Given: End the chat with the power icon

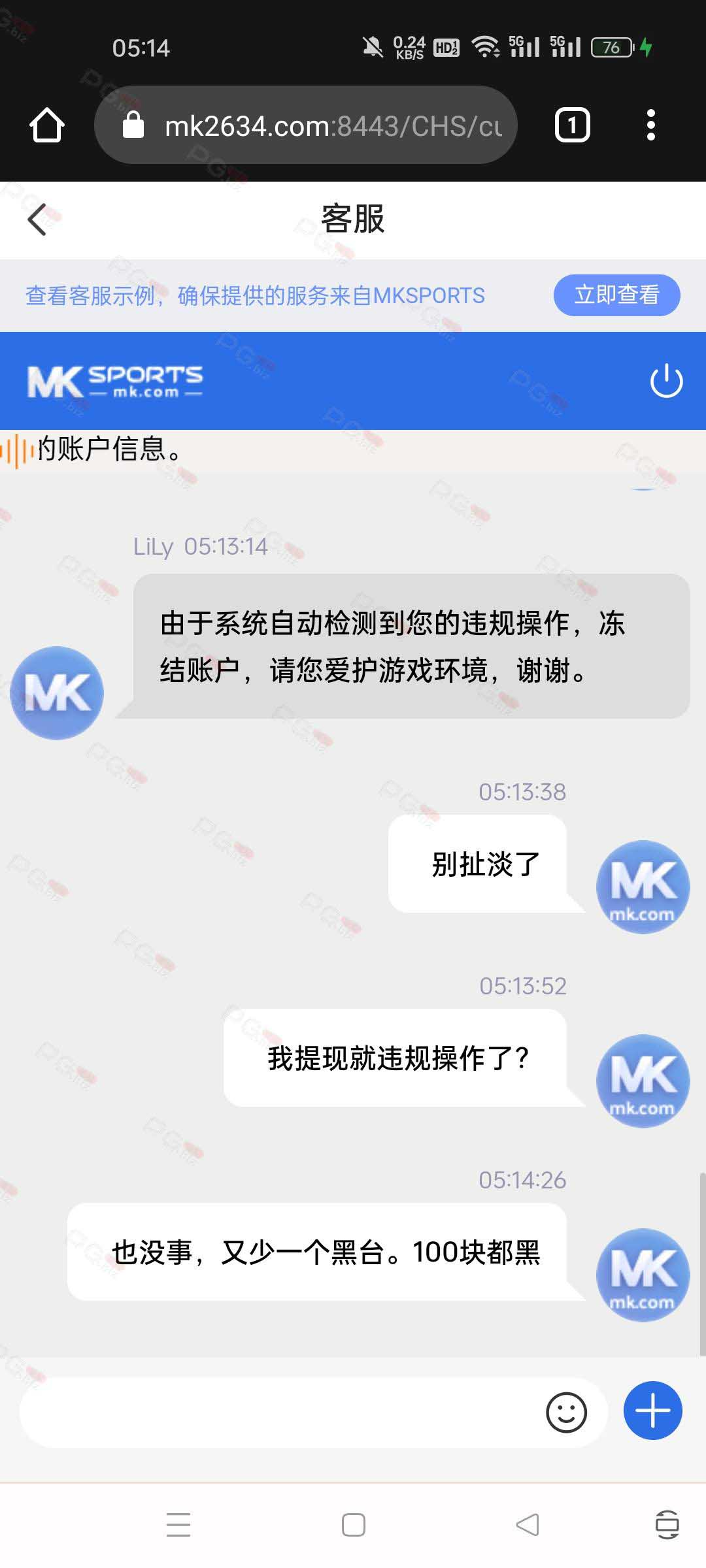Looking at the screenshot, I should [x=666, y=380].
